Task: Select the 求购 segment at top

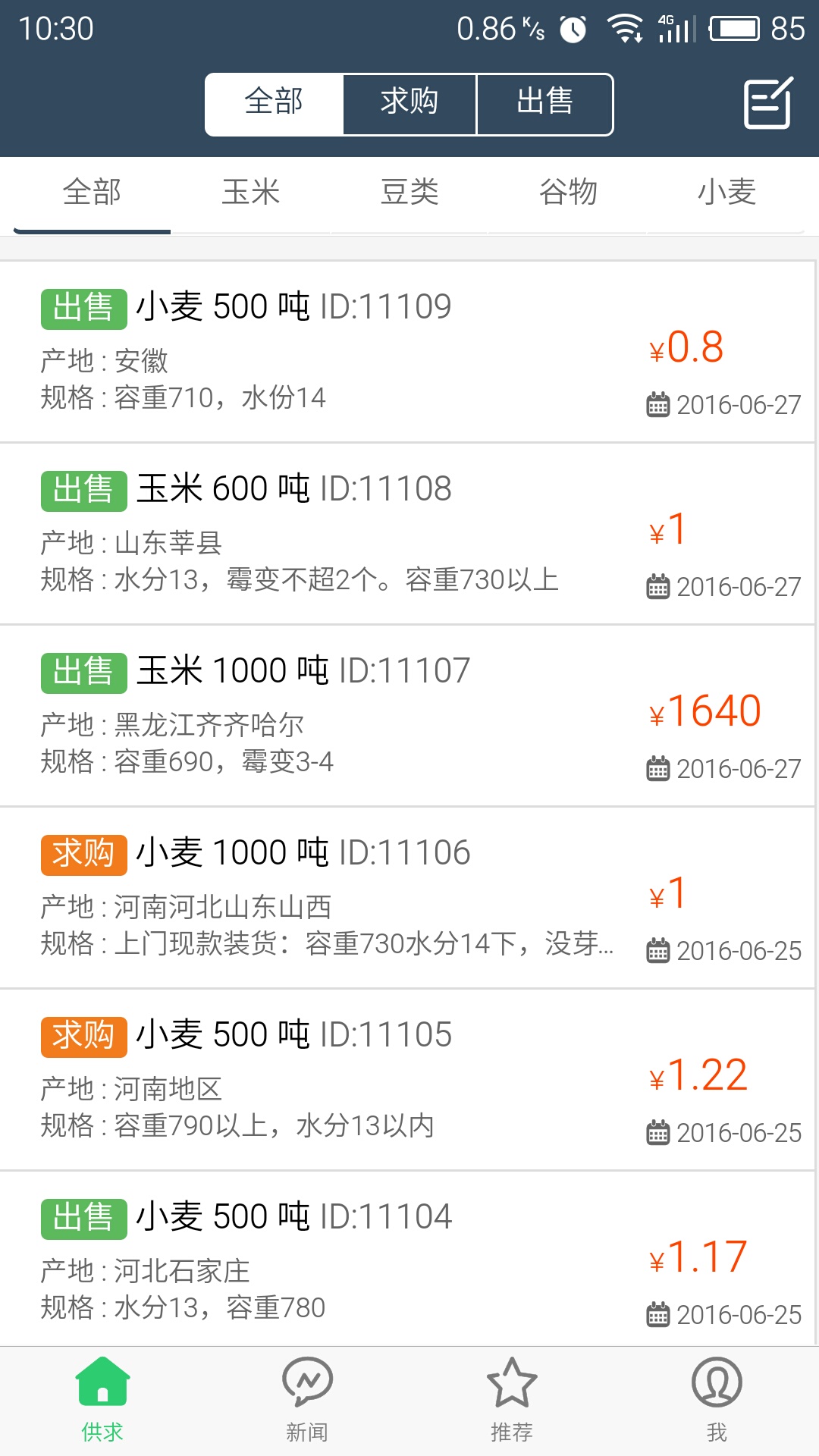Action: tap(409, 105)
